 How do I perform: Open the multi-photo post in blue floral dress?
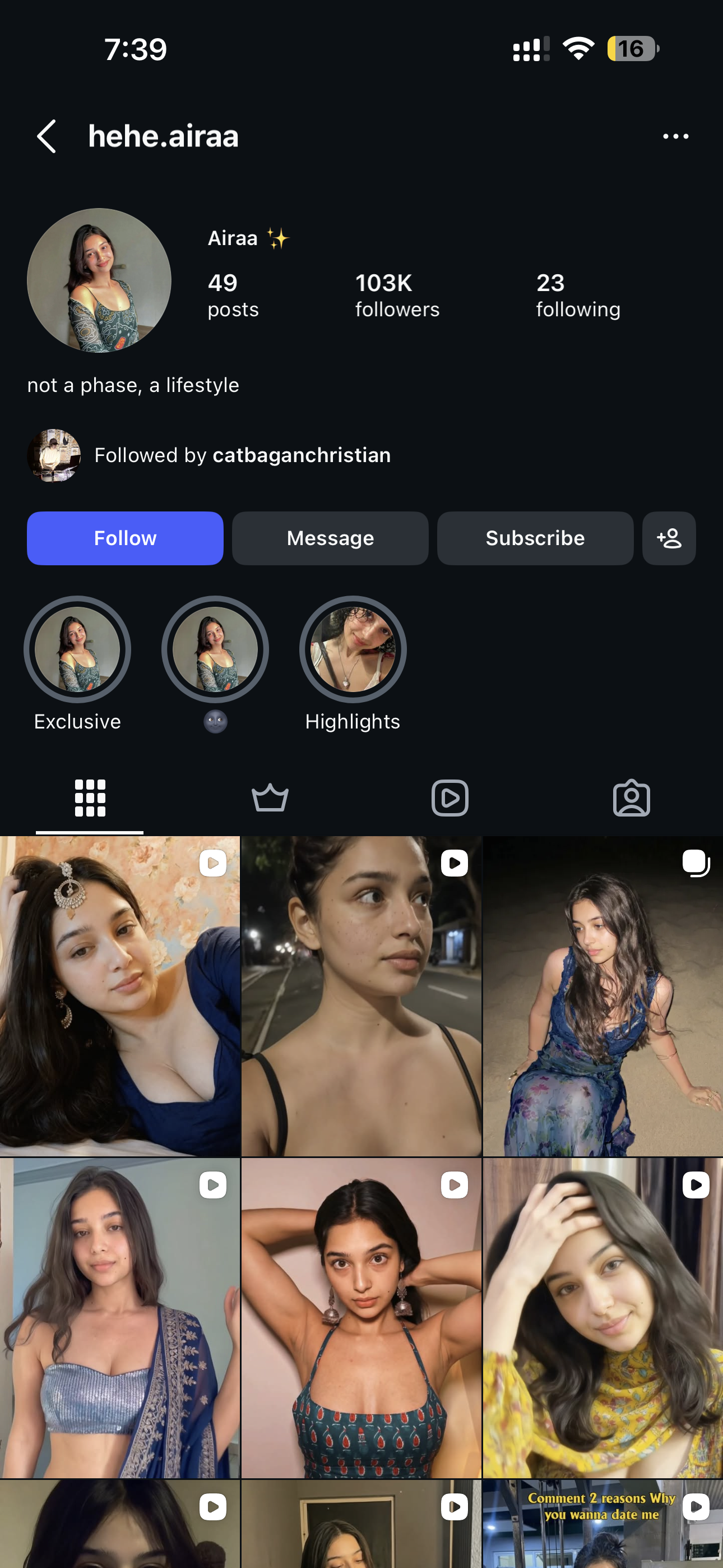click(602, 996)
